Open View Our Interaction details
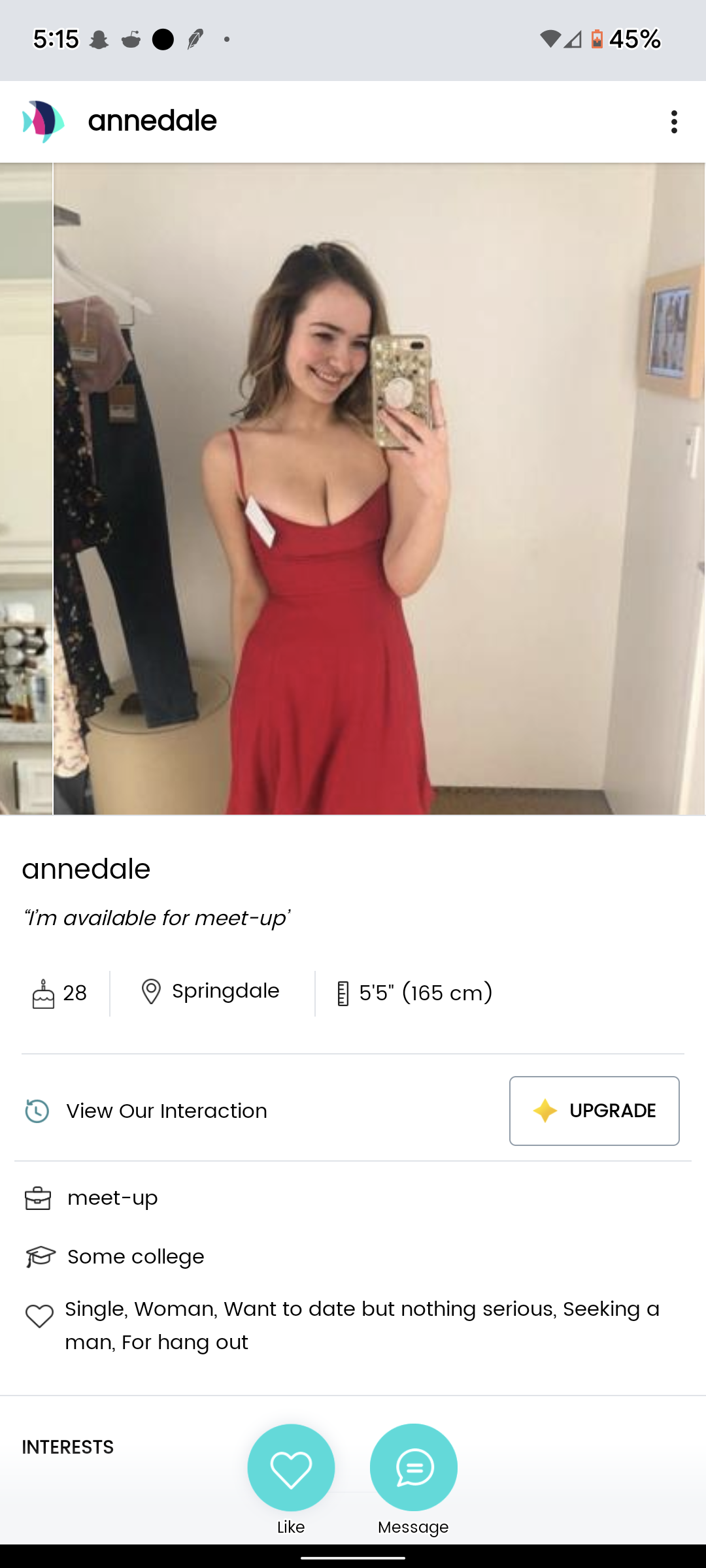706x1568 pixels. click(165, 1111)
